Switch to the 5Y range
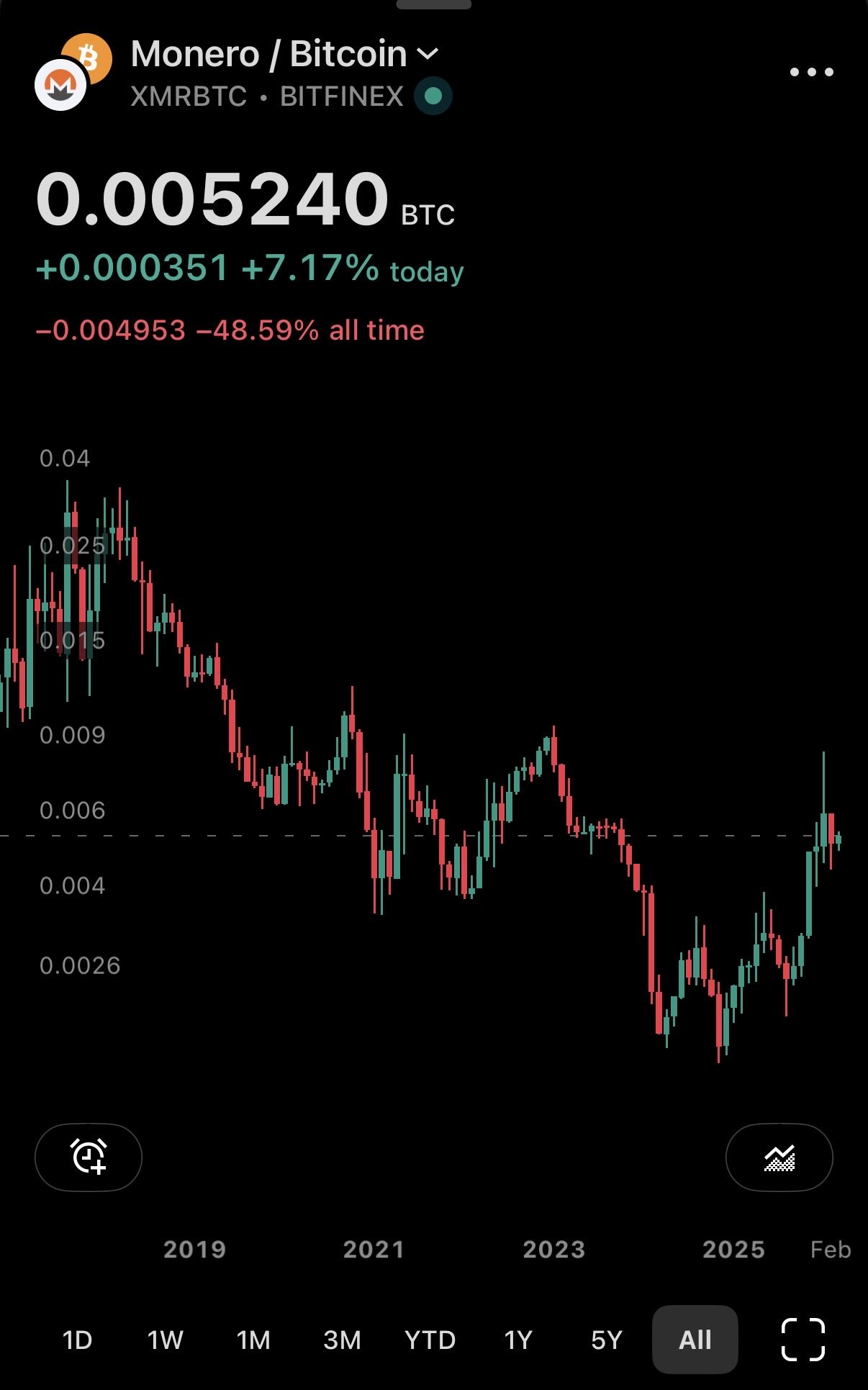 tap(606, 1340)
